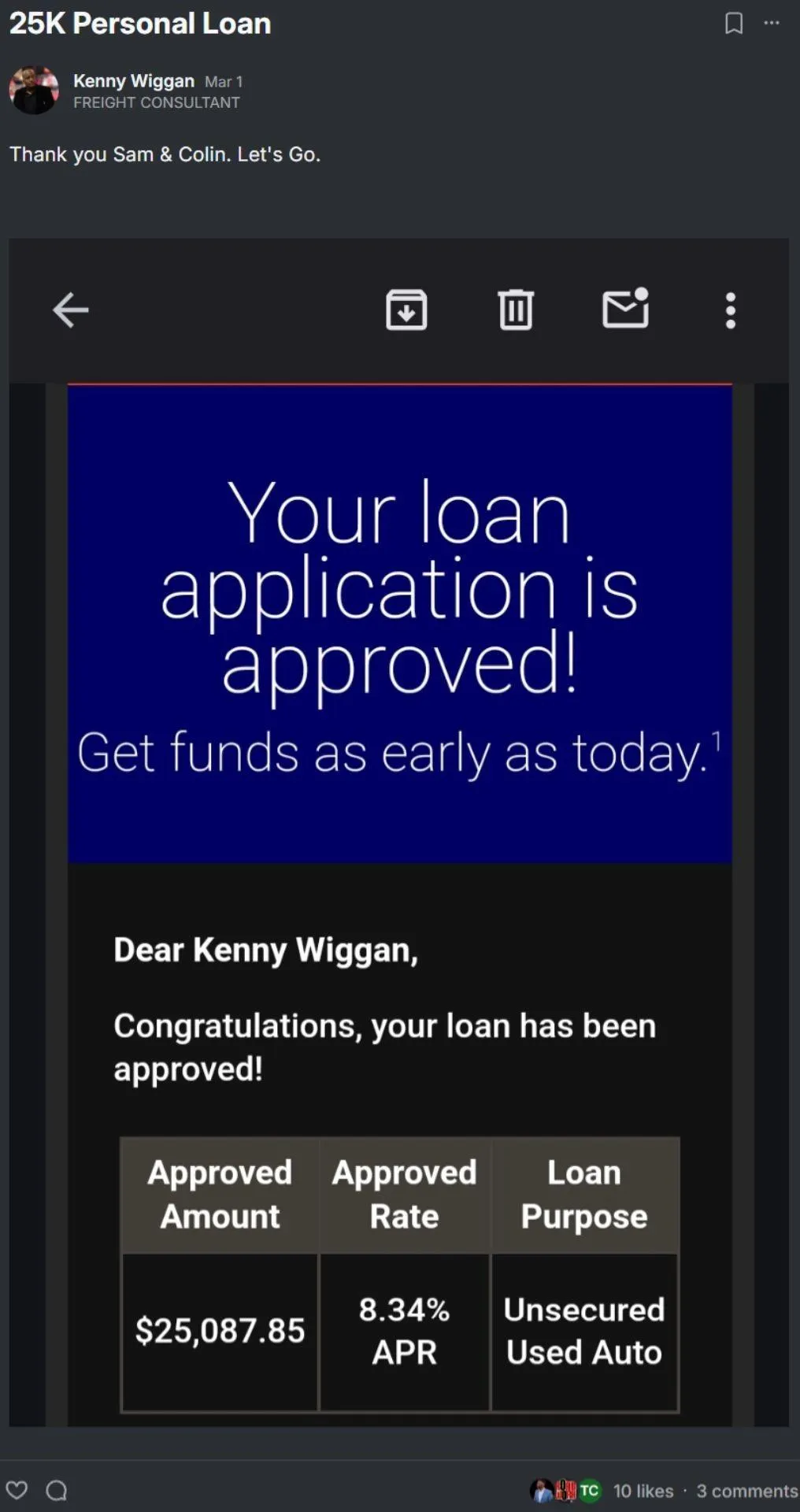Screen dimensions: 800x1512
Task: Open Kenny Wiggan's profile picture
Action: 34,90
